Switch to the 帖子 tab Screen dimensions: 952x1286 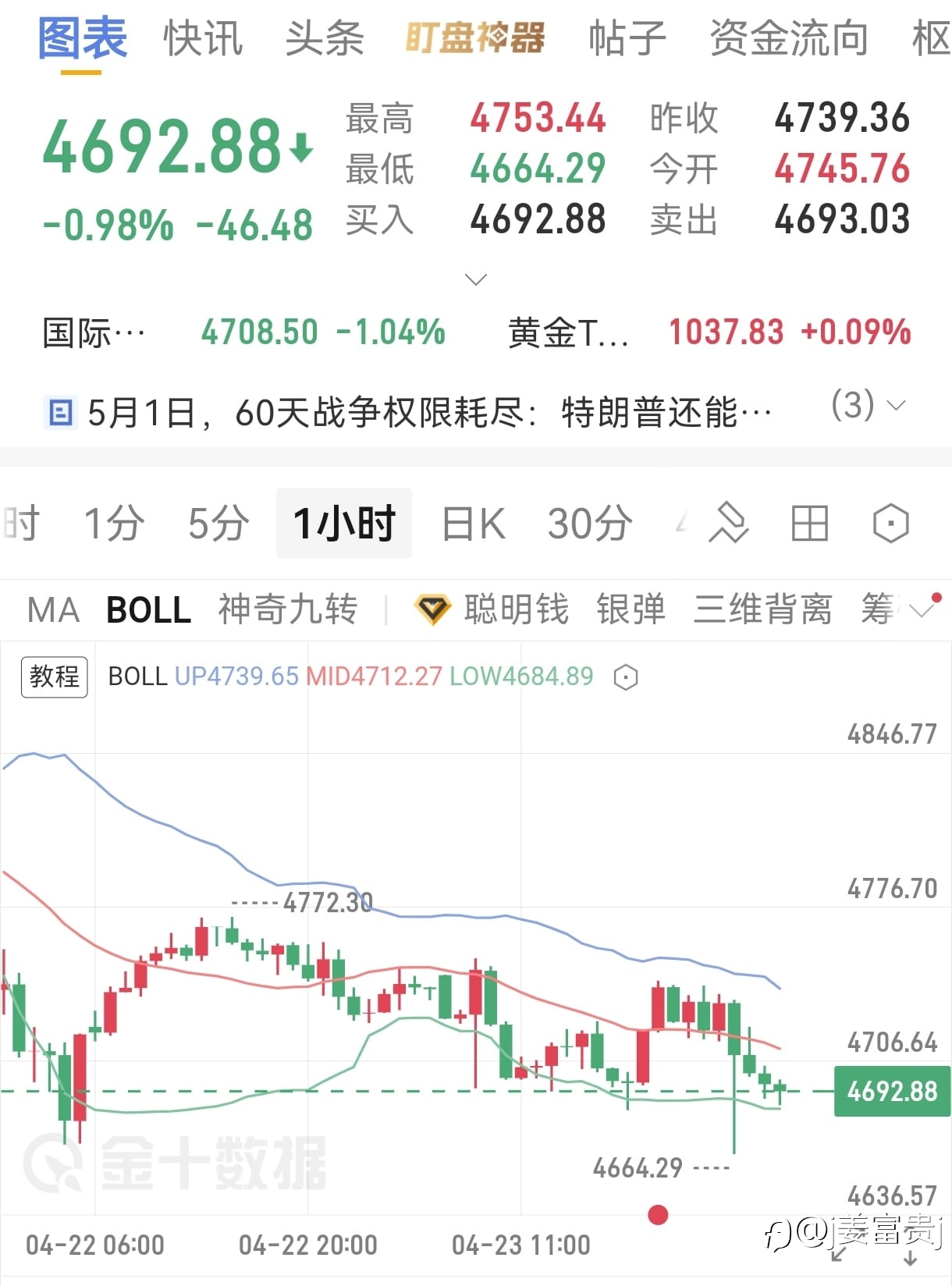coord(627,39)
